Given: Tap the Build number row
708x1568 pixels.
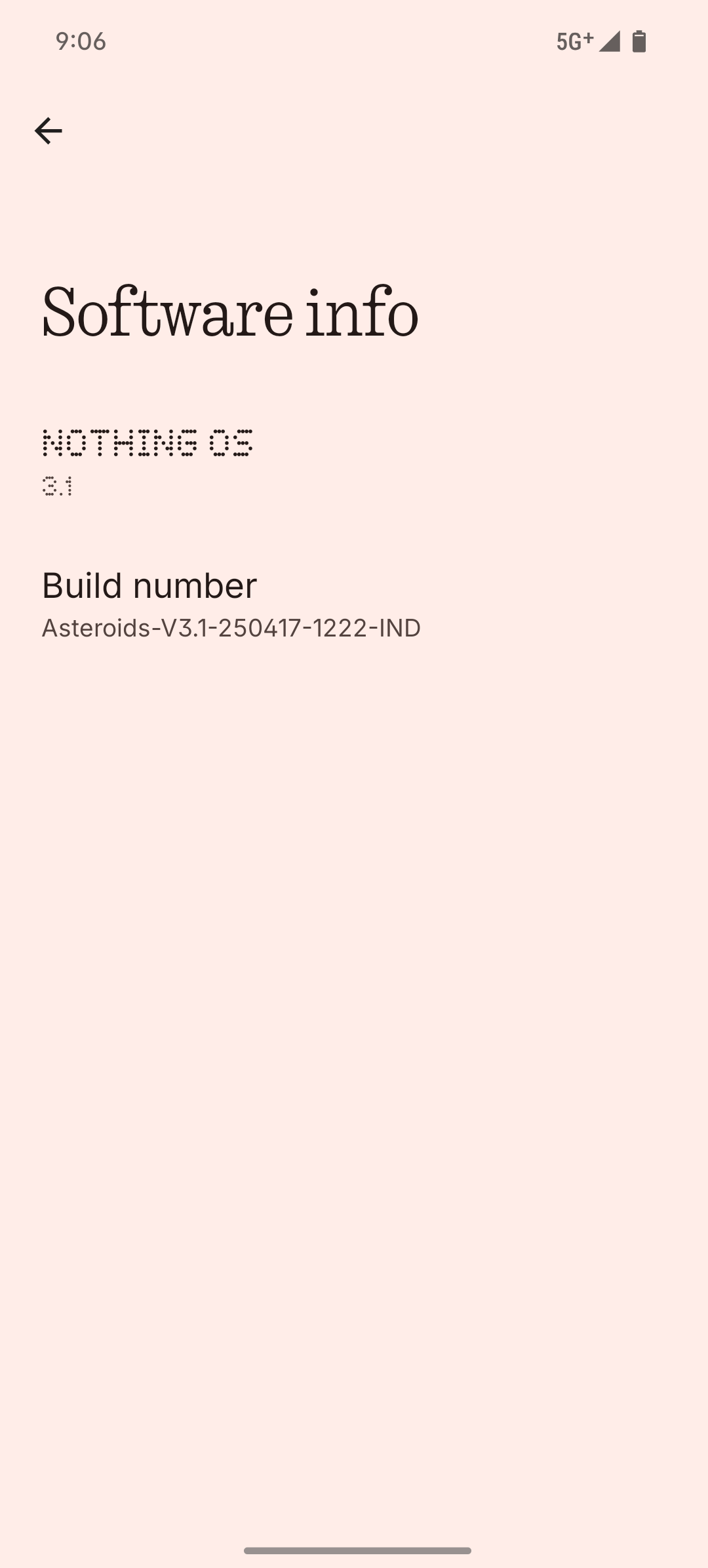Looking at the screenshot, I should (x=231, y=603).
